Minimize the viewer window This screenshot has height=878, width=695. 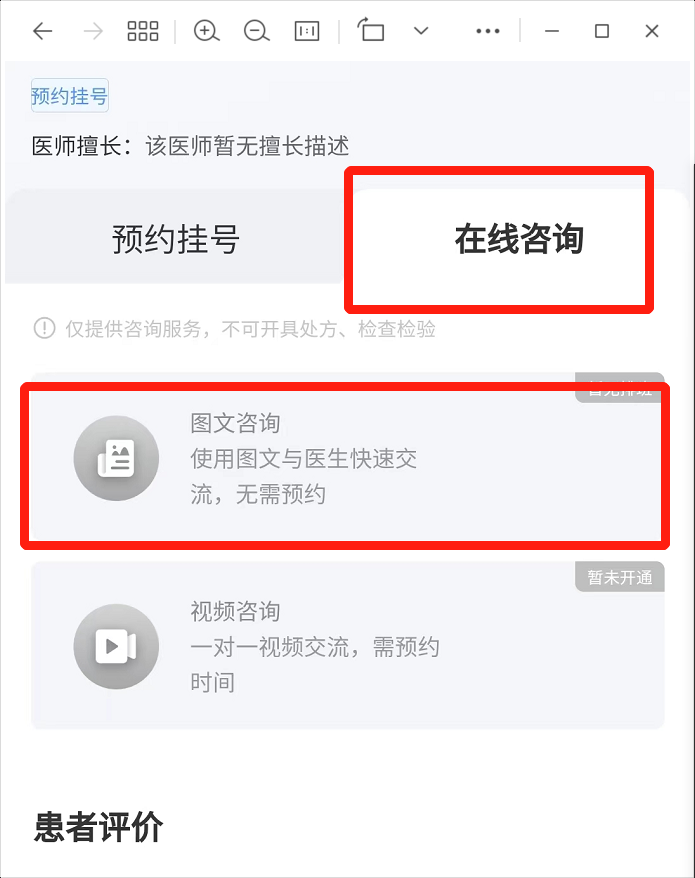coord(552,31)
